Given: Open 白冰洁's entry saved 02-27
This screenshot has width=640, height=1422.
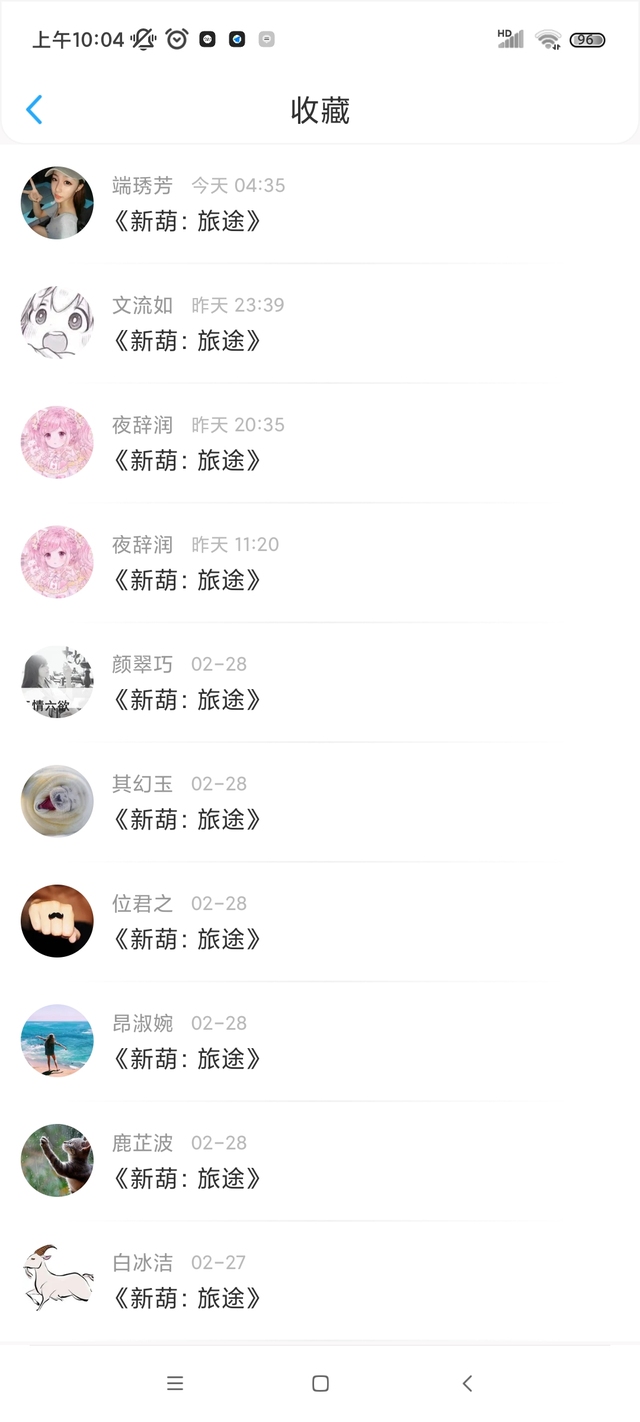Looking at the screenshot, I should (188, 1298).
